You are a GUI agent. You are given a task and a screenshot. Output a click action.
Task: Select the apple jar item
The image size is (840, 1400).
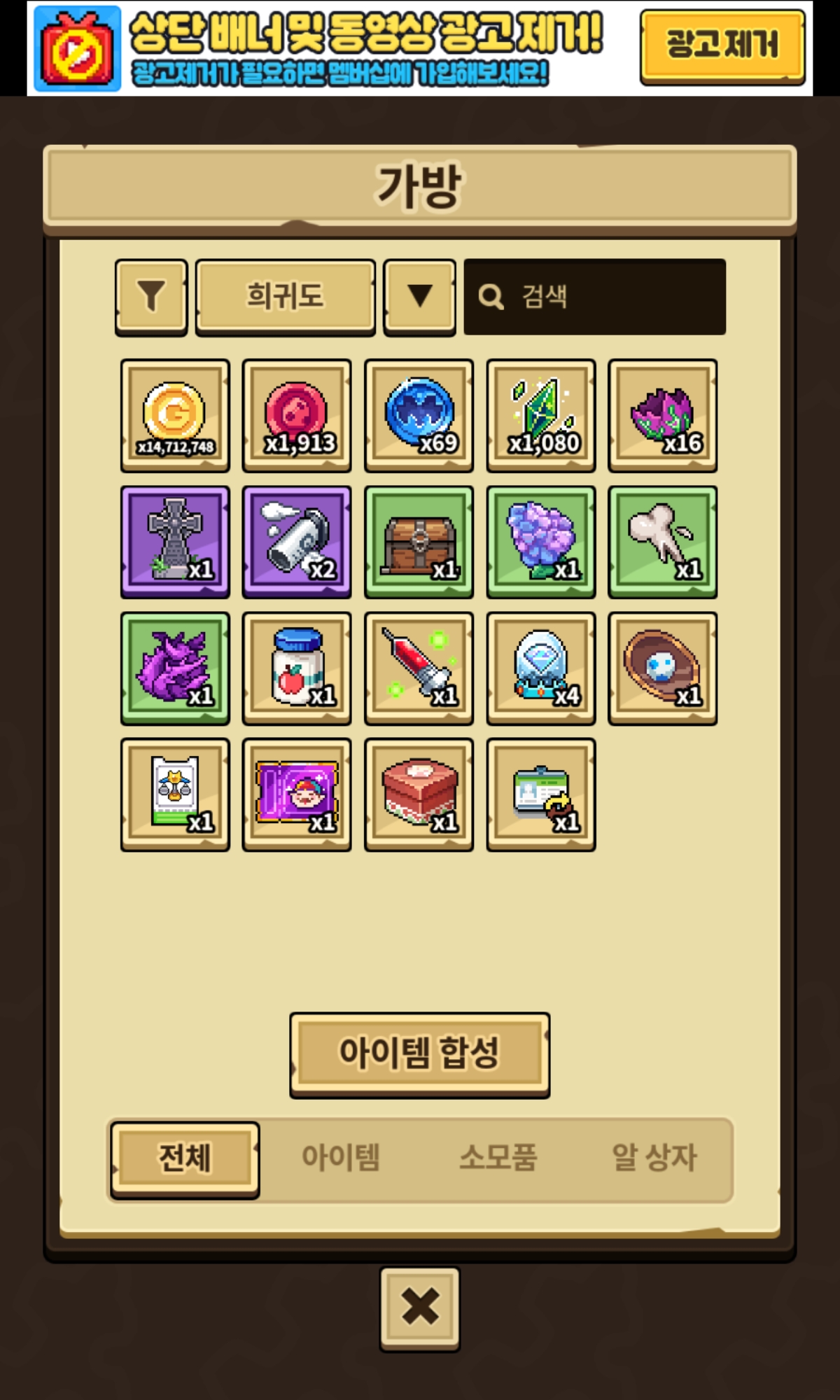[297, 668]
